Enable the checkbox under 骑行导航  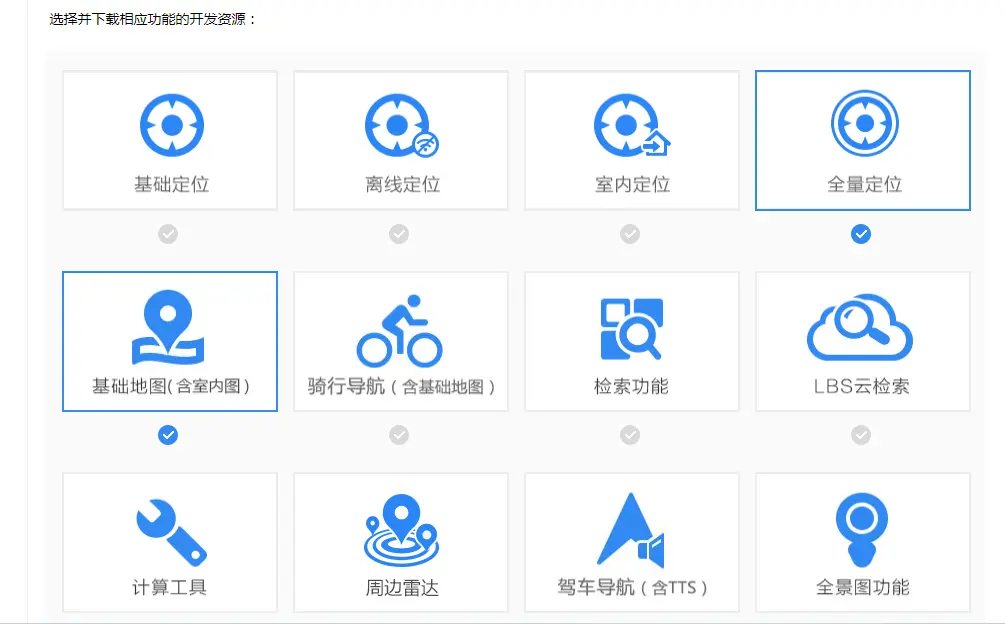(x=399, y=435)
